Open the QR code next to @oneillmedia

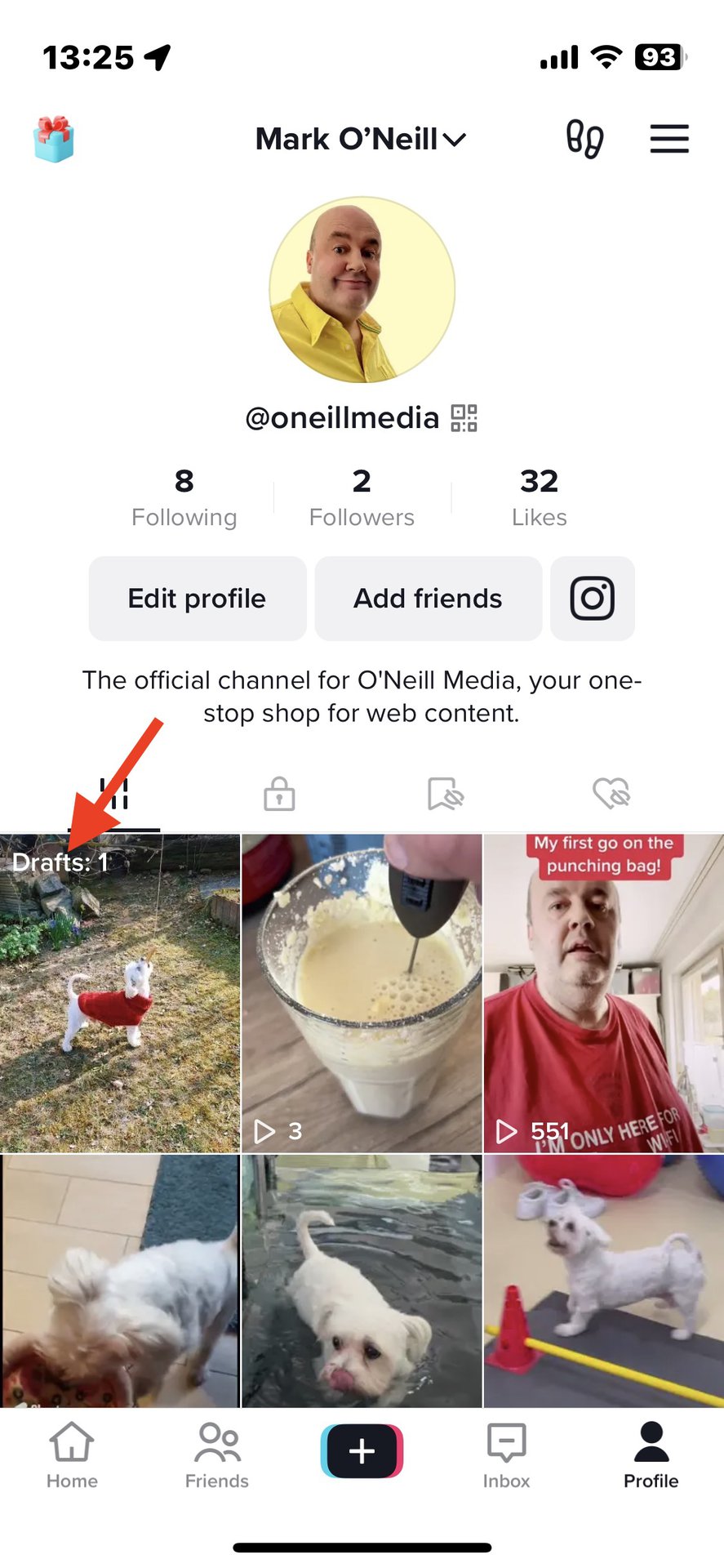pyautogui.click(x=464, y=418)
